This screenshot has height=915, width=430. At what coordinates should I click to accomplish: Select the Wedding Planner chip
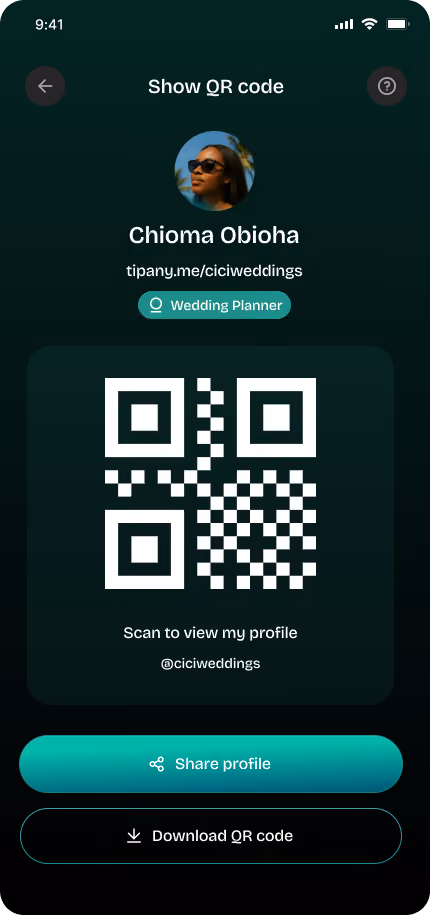214,305
